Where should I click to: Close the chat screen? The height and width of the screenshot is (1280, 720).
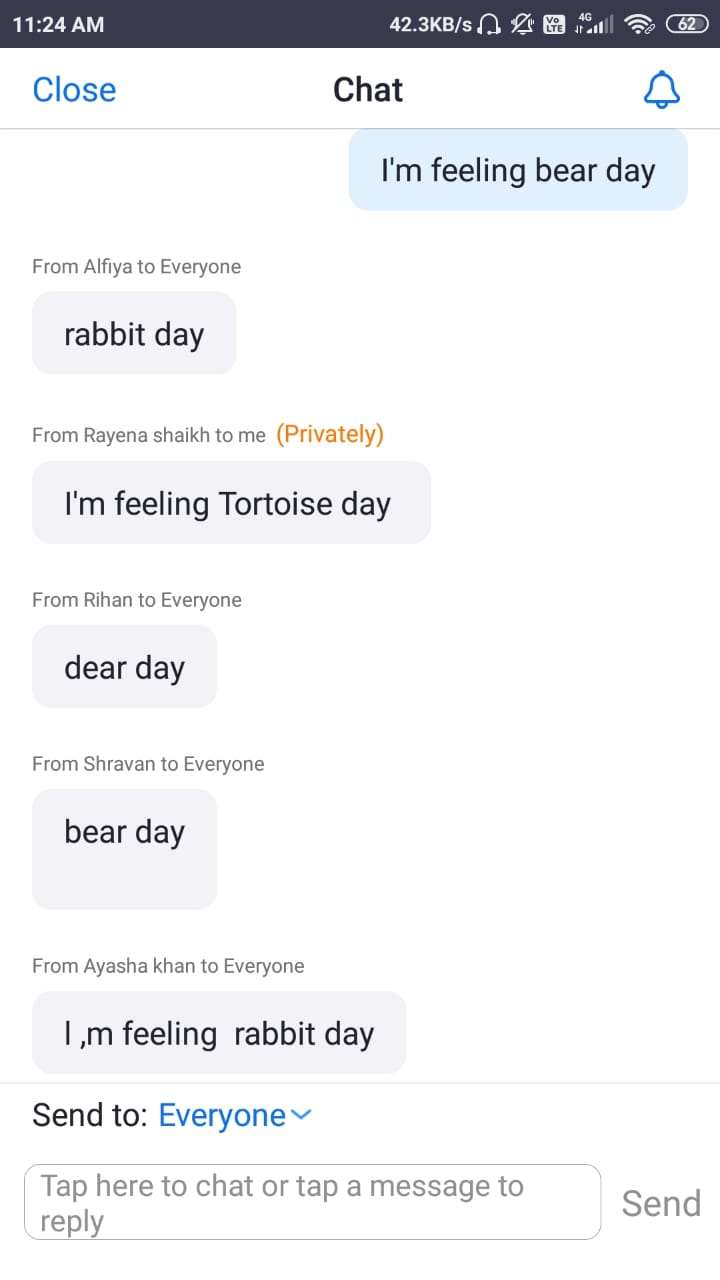(x=74, y=90)
